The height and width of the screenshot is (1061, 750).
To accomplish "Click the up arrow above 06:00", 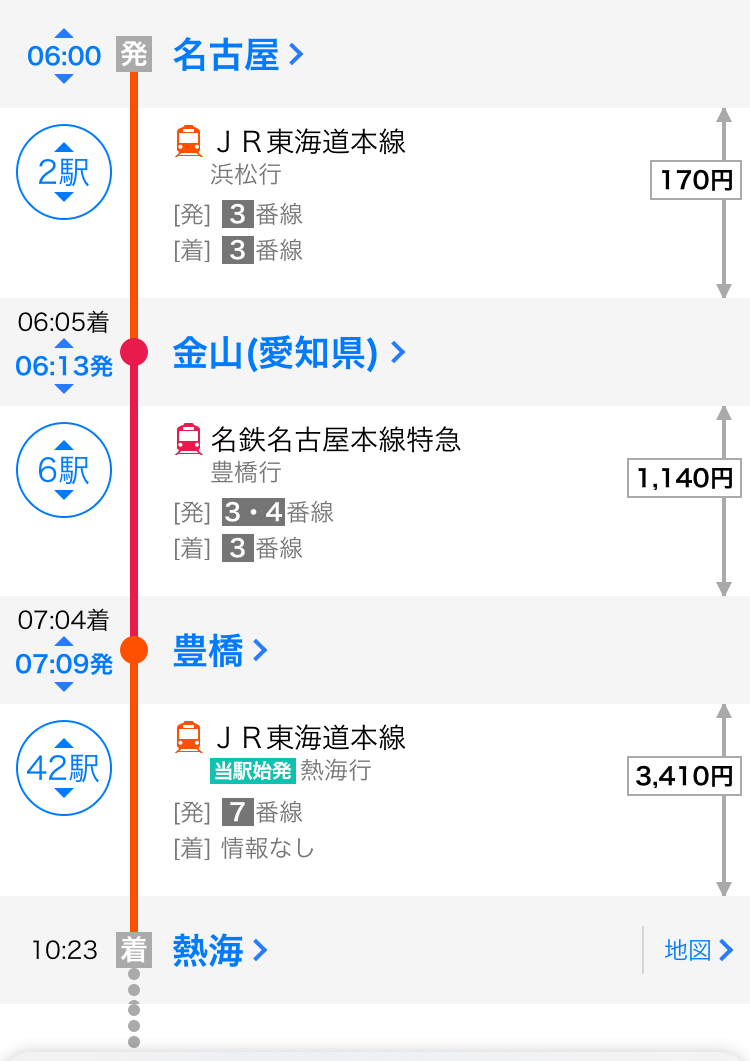I will tap(63, 32).
